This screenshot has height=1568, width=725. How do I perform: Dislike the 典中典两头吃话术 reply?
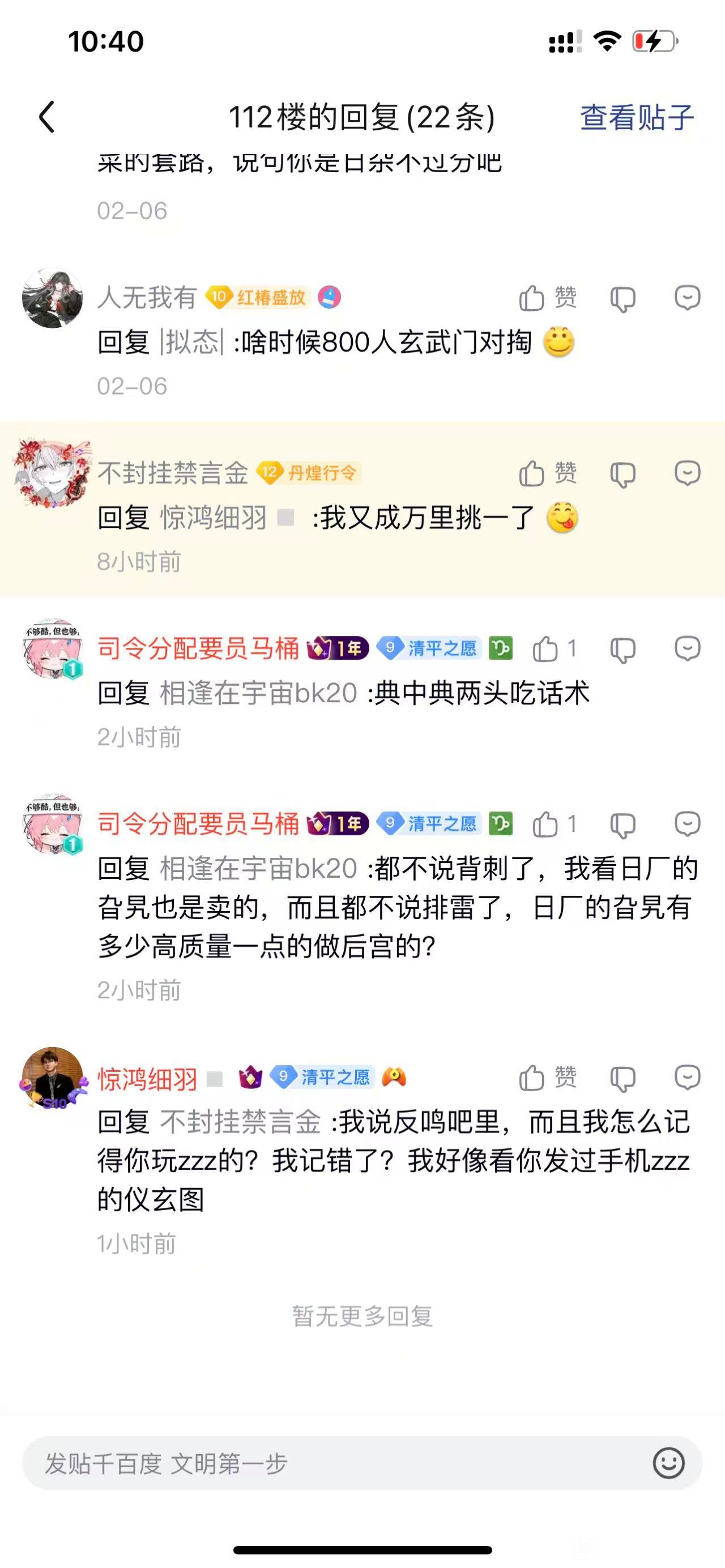click(x=622, y=650)
